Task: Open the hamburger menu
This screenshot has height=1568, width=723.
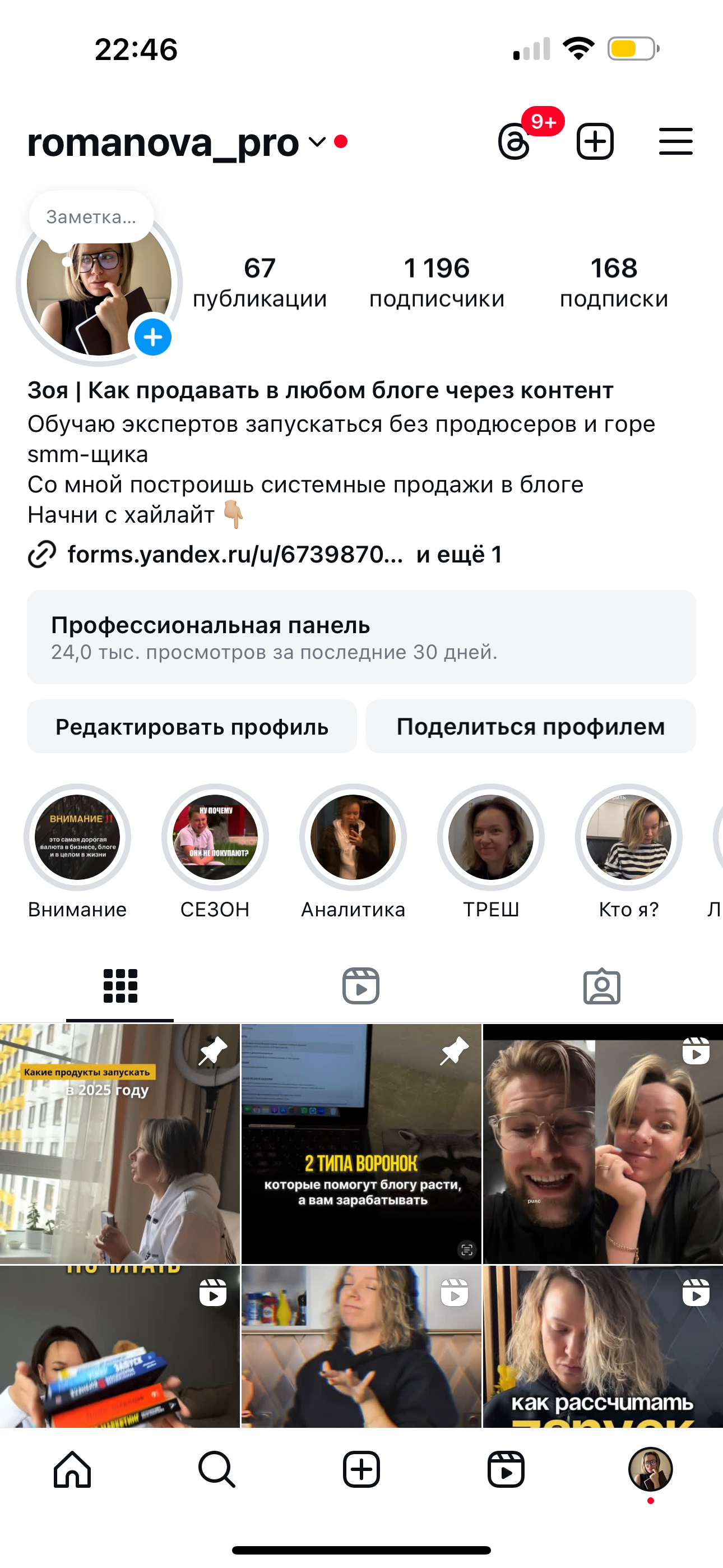Action: pyautogui.click(x=675, y=141)
